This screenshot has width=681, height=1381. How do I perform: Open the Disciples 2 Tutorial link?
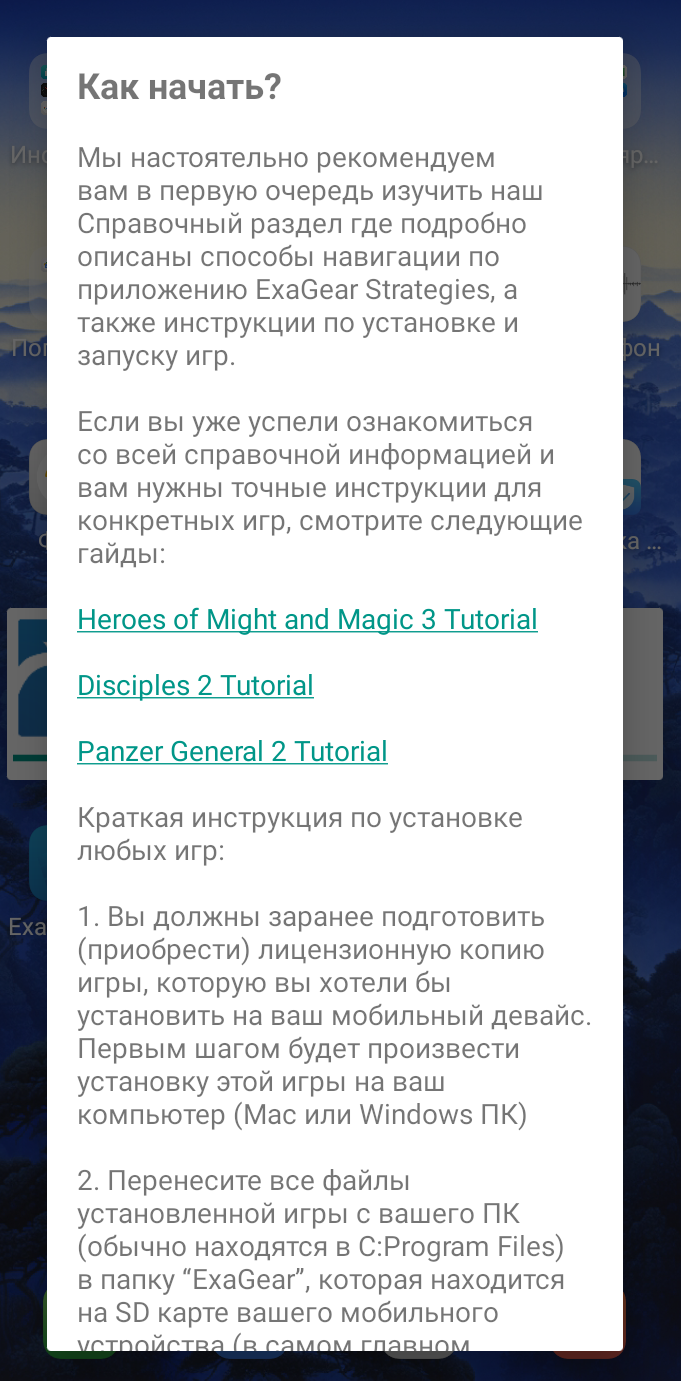(x=195, y=686)
